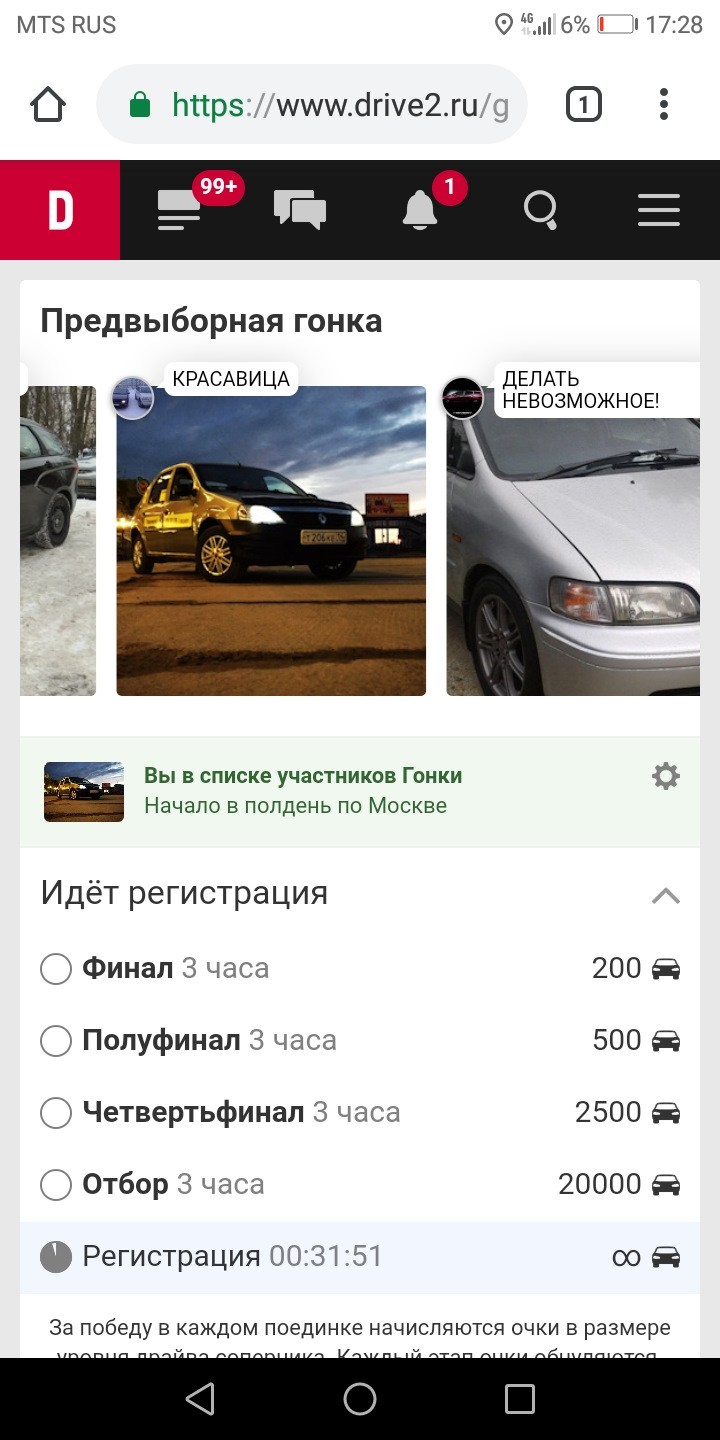The height and width of the screenshot is (1440, 720).
Task: Open the messages chat icon
Action: click(x=300, y=210)
